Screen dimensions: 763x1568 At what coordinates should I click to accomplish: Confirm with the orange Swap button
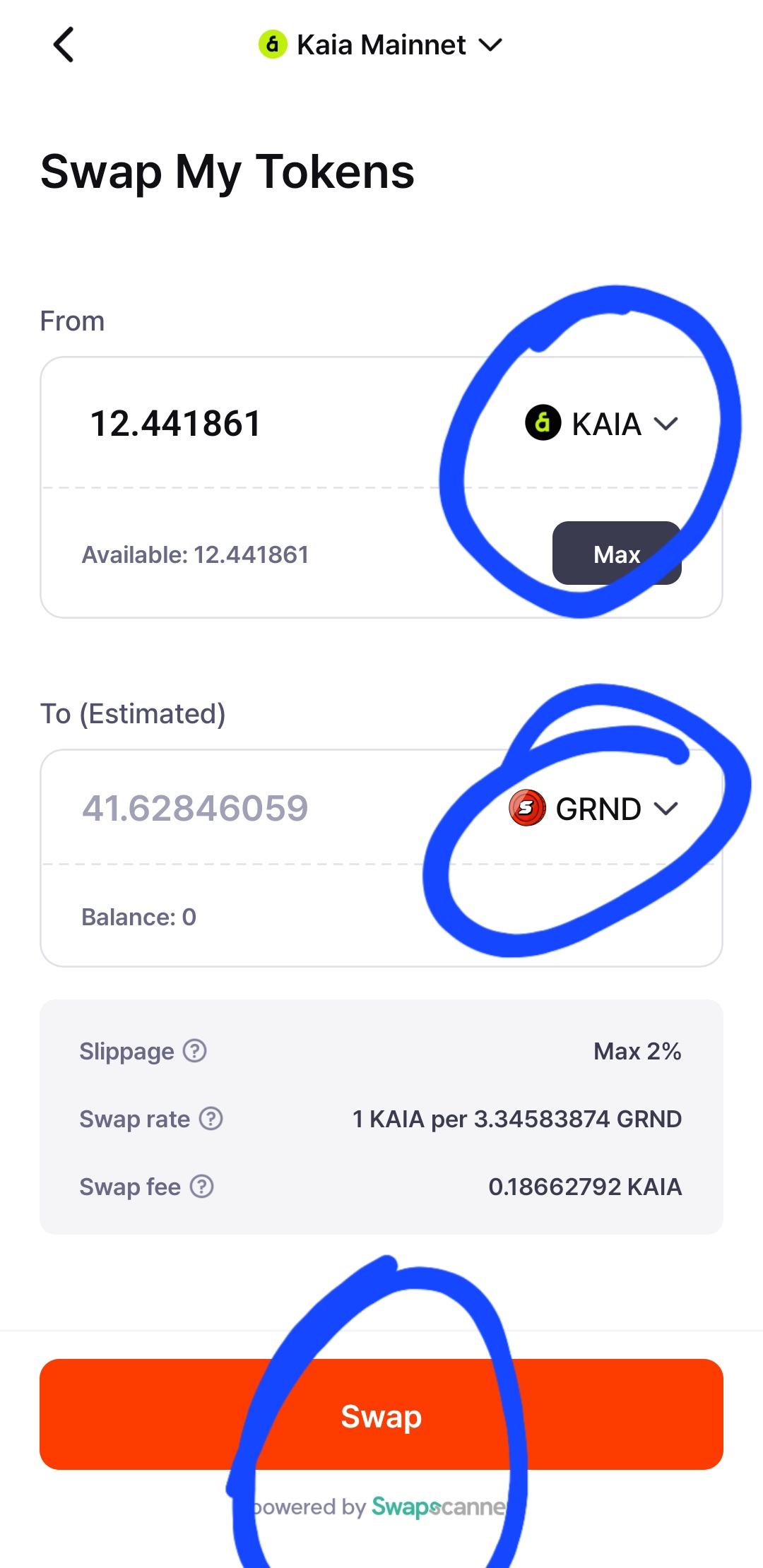pos(381,1415)
